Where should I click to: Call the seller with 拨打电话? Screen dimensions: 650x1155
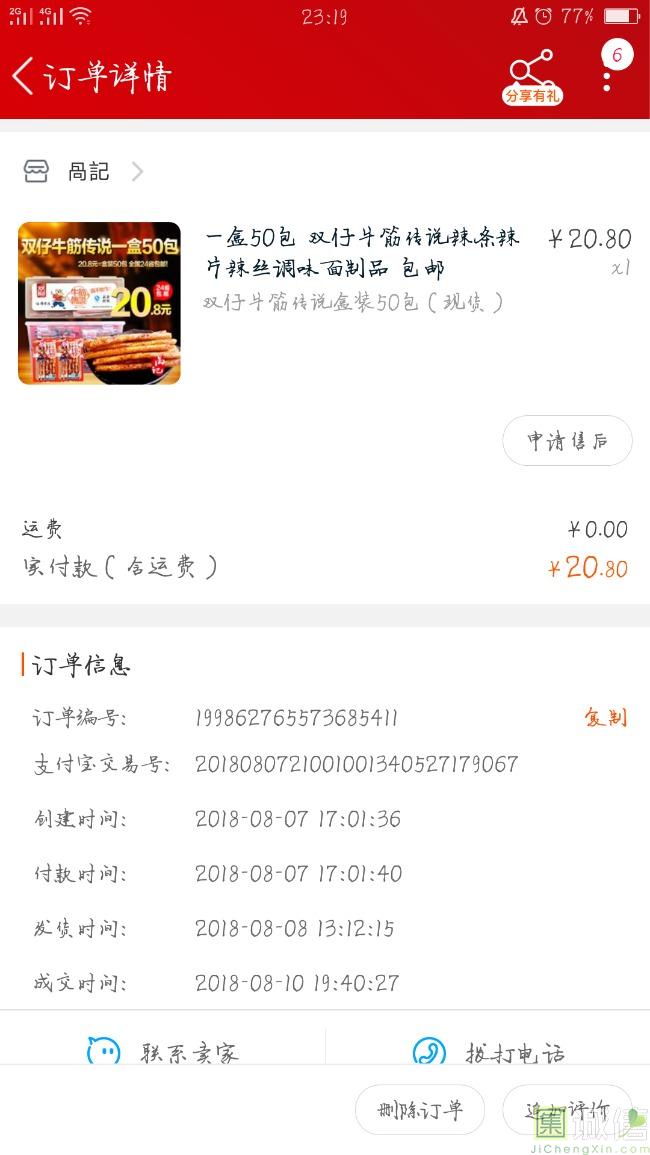pos(488,1052)
